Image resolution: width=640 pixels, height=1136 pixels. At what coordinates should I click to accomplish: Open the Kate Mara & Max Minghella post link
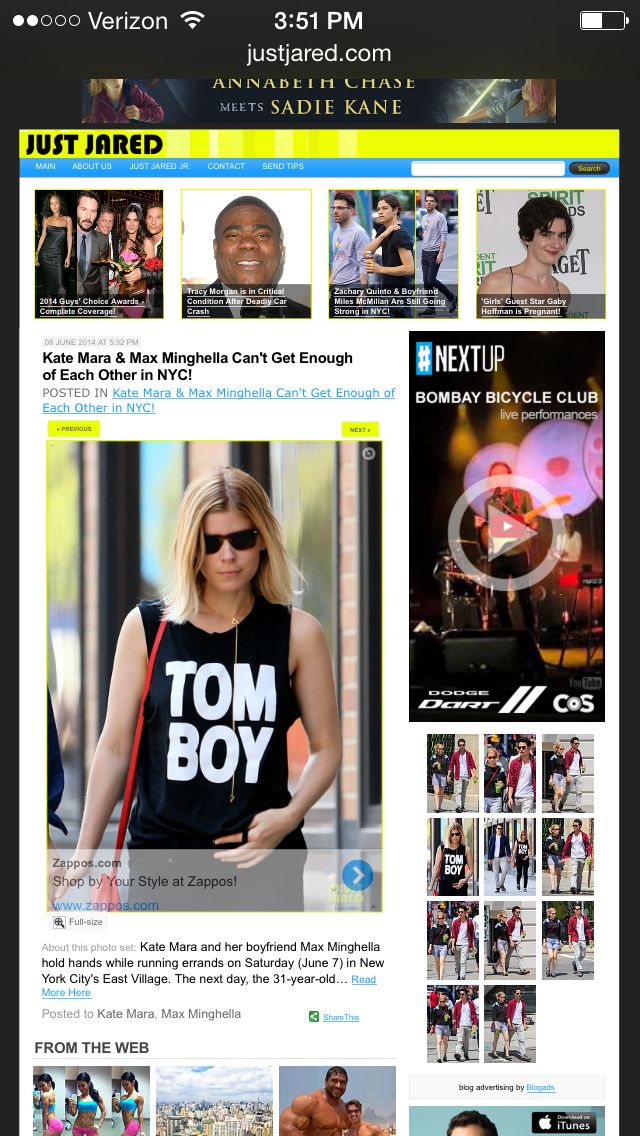219,400
